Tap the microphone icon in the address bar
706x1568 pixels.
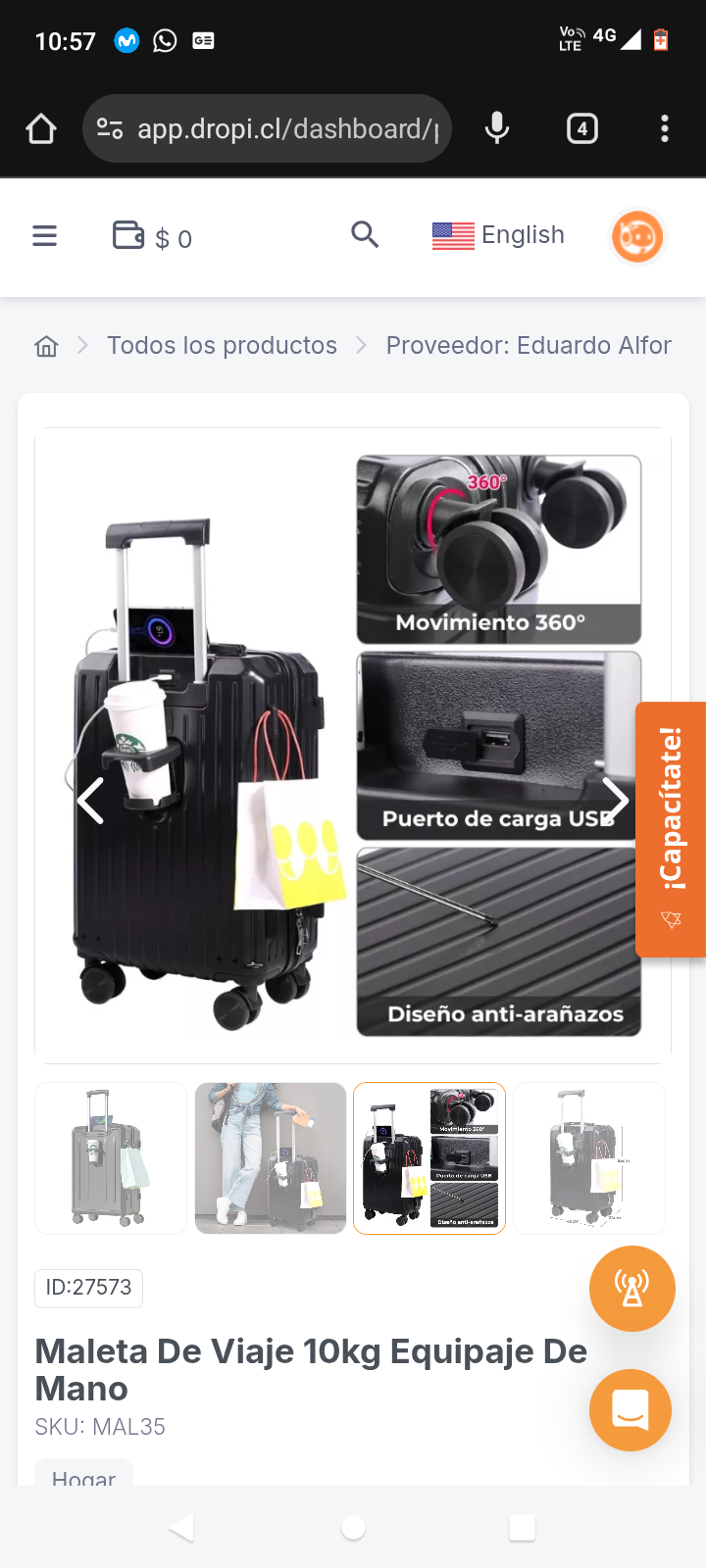pos(497,128)
